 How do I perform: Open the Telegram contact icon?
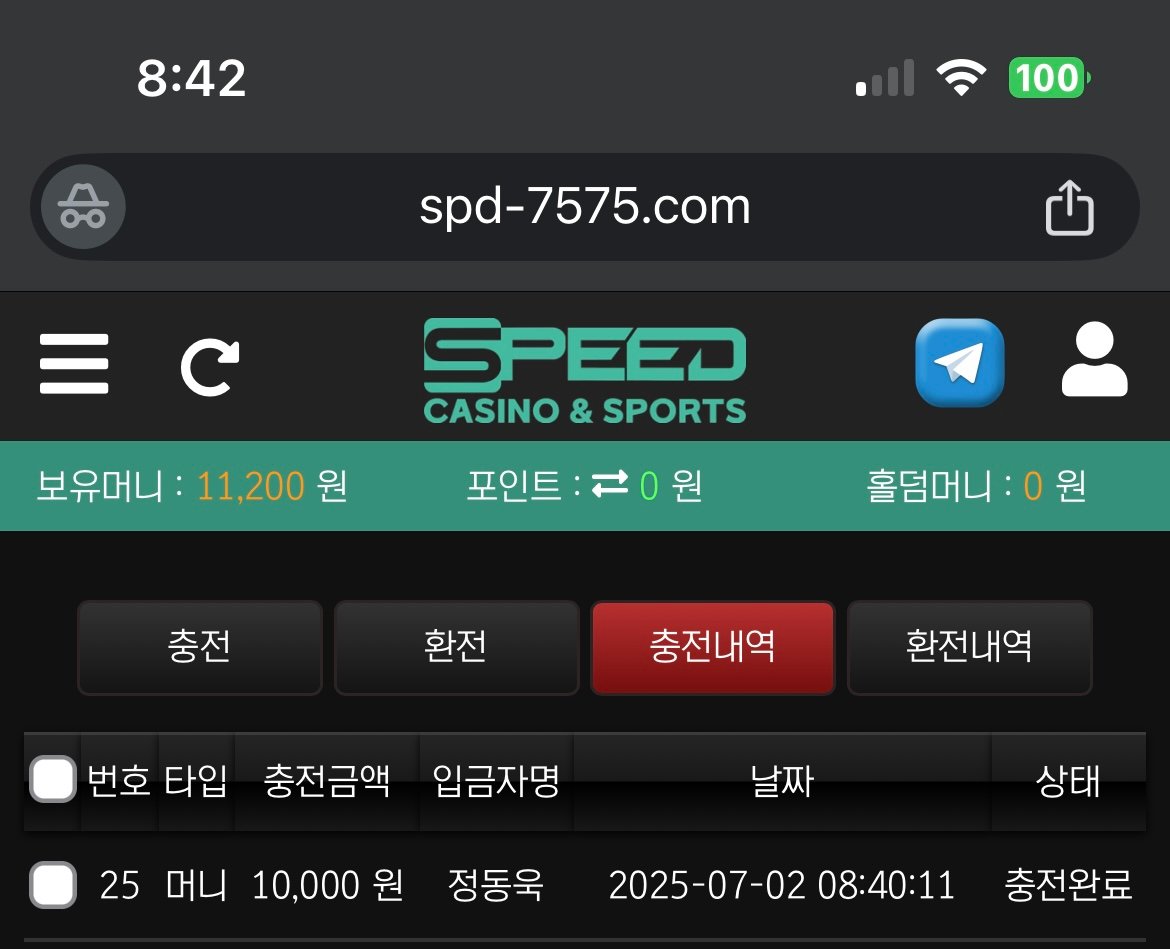(959, 363)
